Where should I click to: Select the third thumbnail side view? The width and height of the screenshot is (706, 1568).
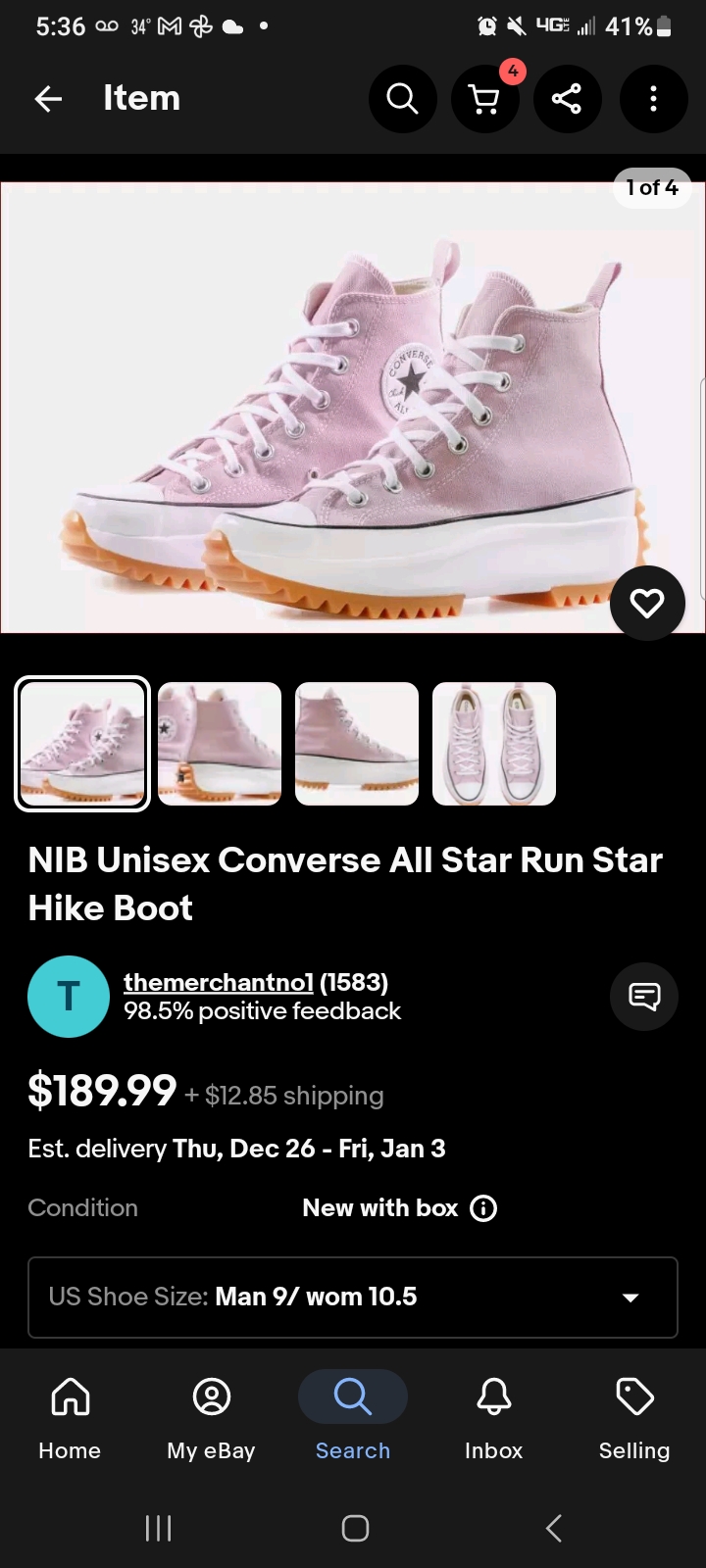tap(357, 744)
